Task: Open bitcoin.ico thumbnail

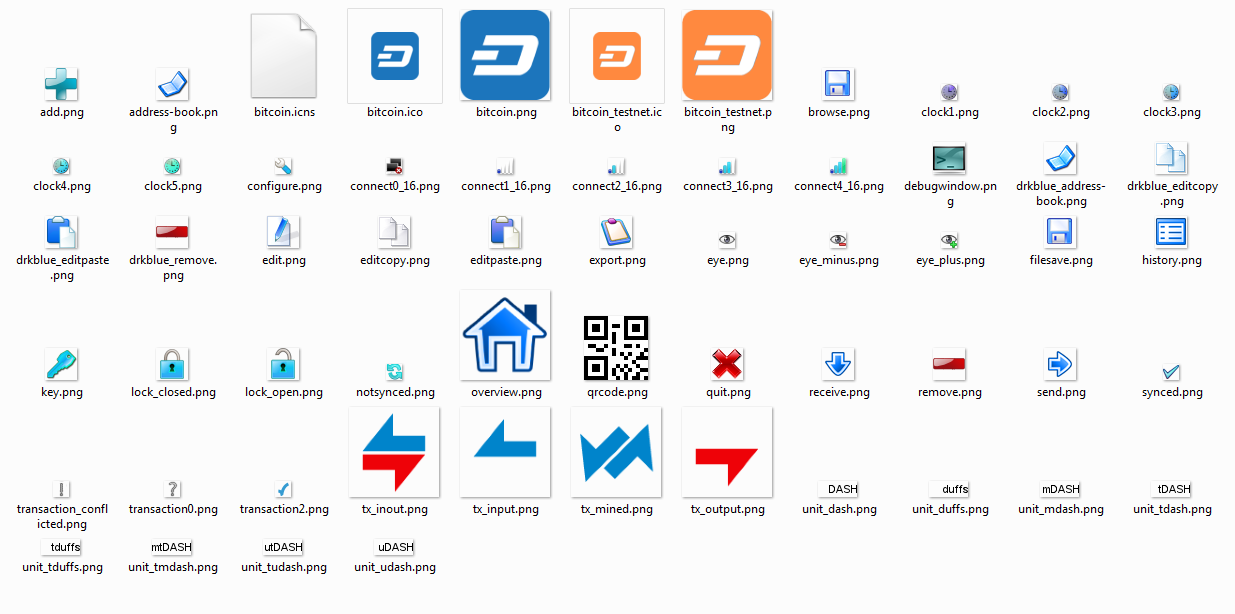Action: click(x=395, y=56)
